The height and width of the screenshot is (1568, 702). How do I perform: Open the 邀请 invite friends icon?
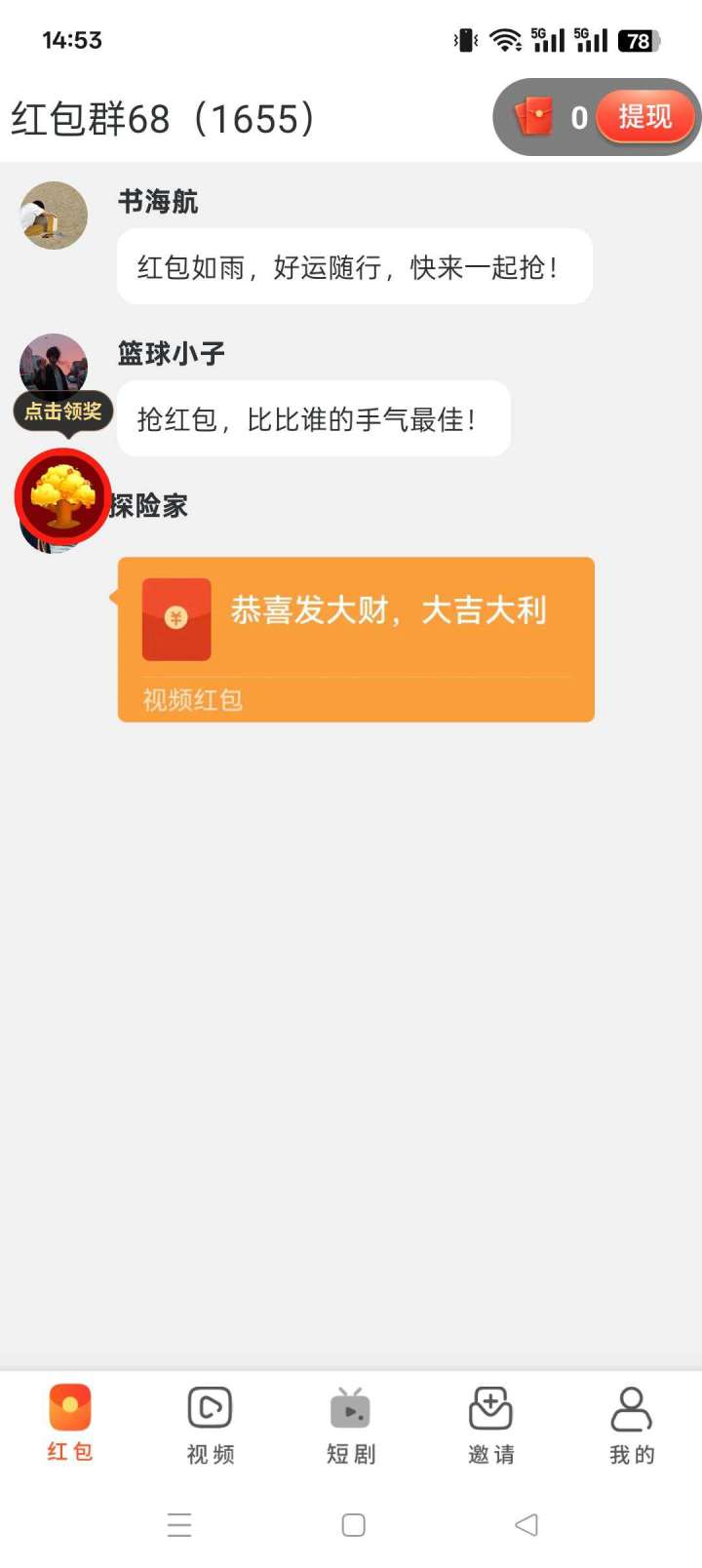pos(490,1408)
